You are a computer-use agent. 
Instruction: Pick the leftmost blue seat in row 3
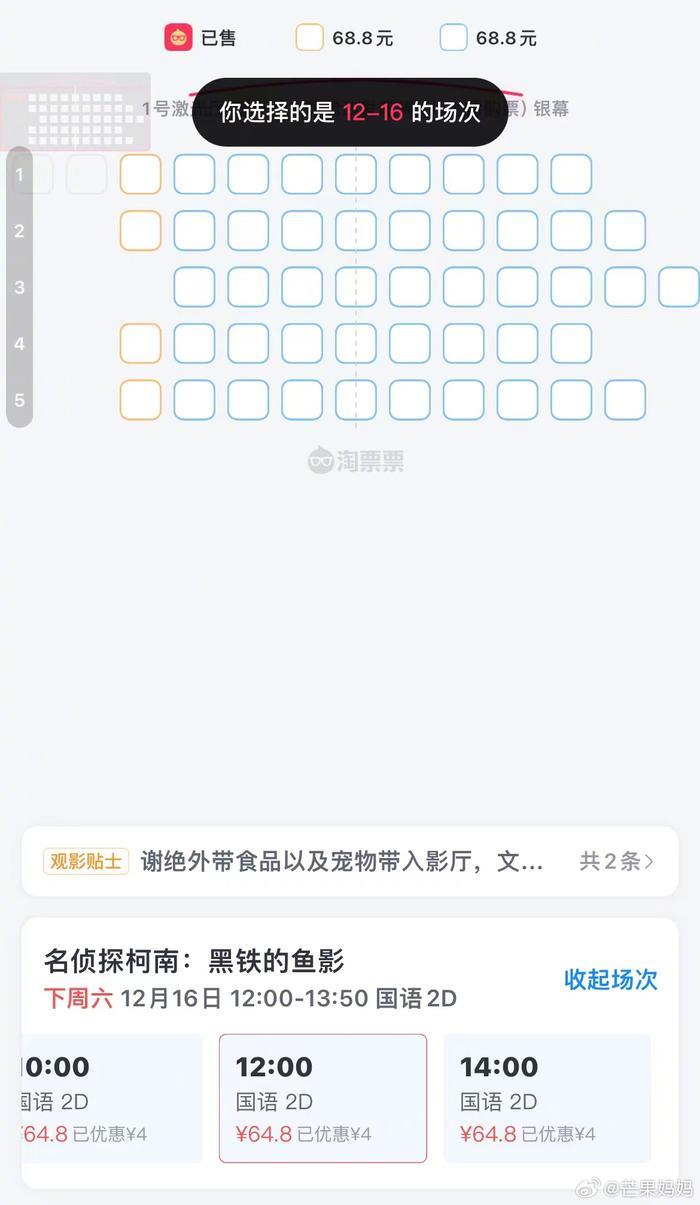[194, 287]
